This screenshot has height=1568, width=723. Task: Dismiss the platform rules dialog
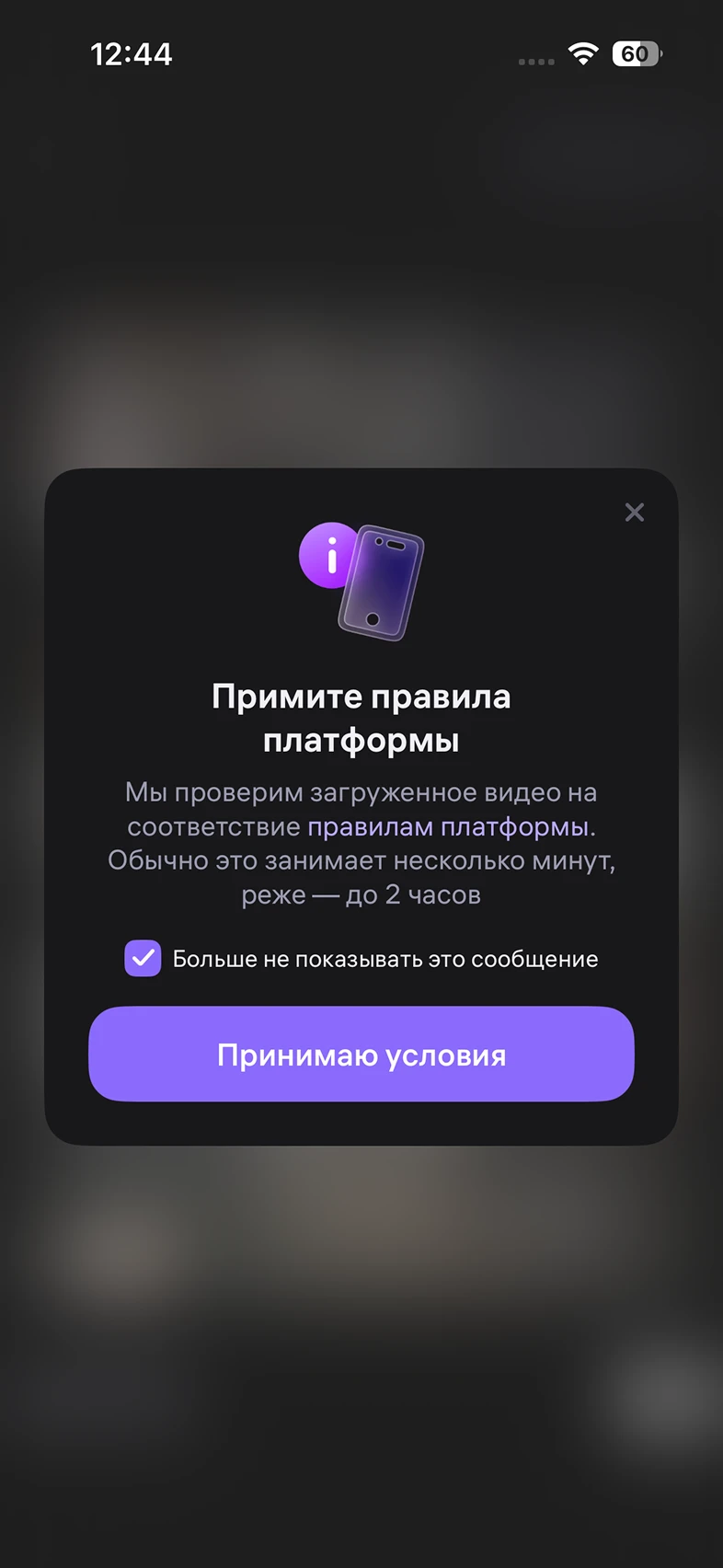tap(635, 513)
